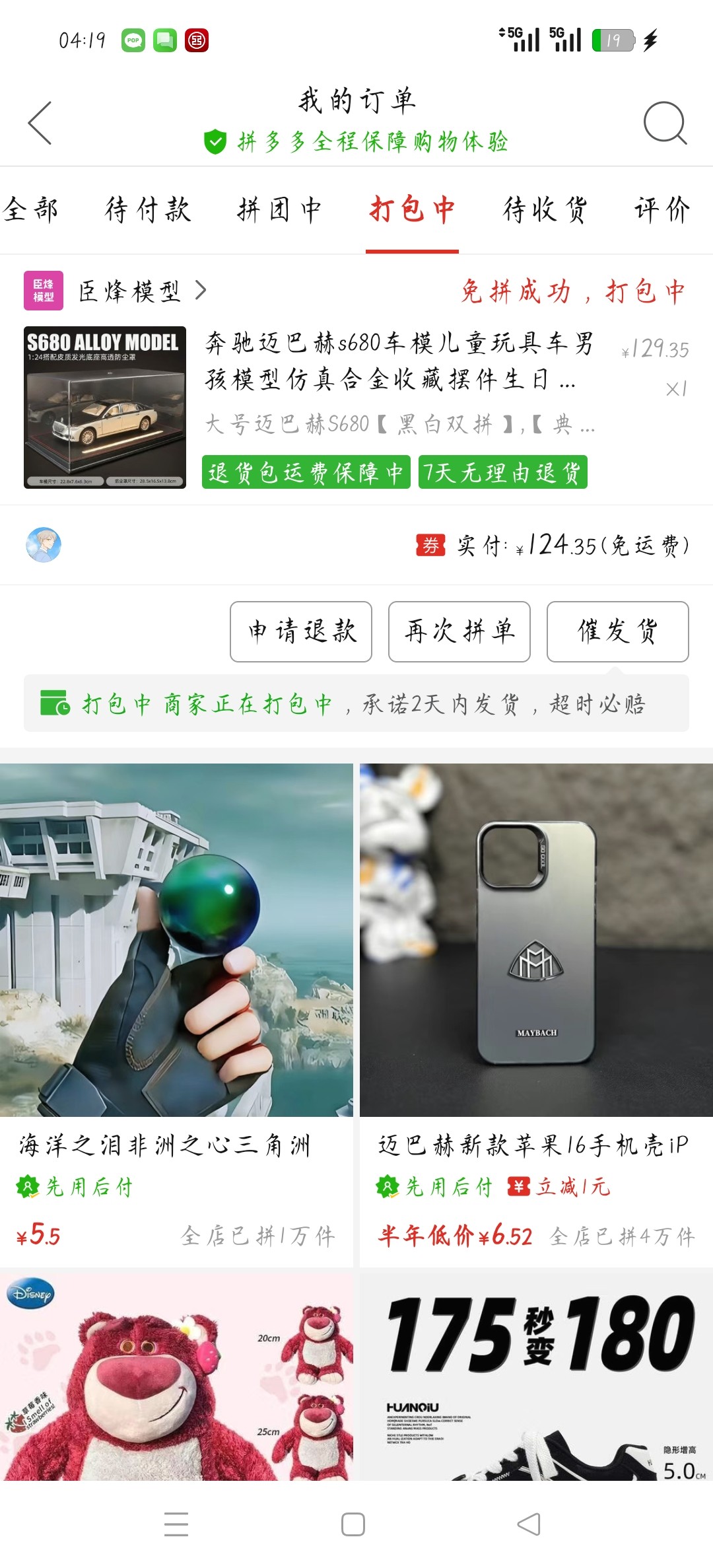This screenshot has width=713, height=1568.
Task: Open the 评价 tab
Action: [662, 210]
